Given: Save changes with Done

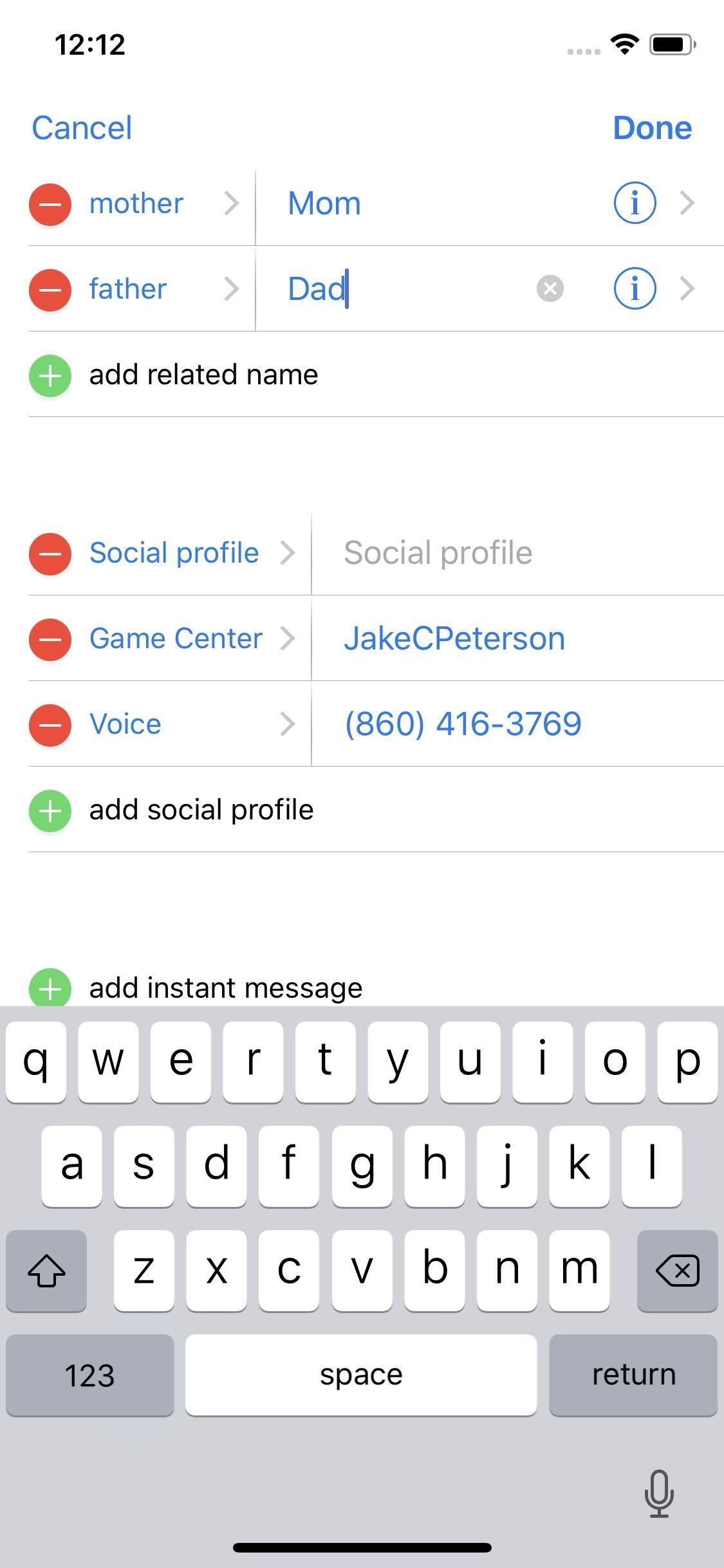Looking at the screenshot, I should point(652,128).
